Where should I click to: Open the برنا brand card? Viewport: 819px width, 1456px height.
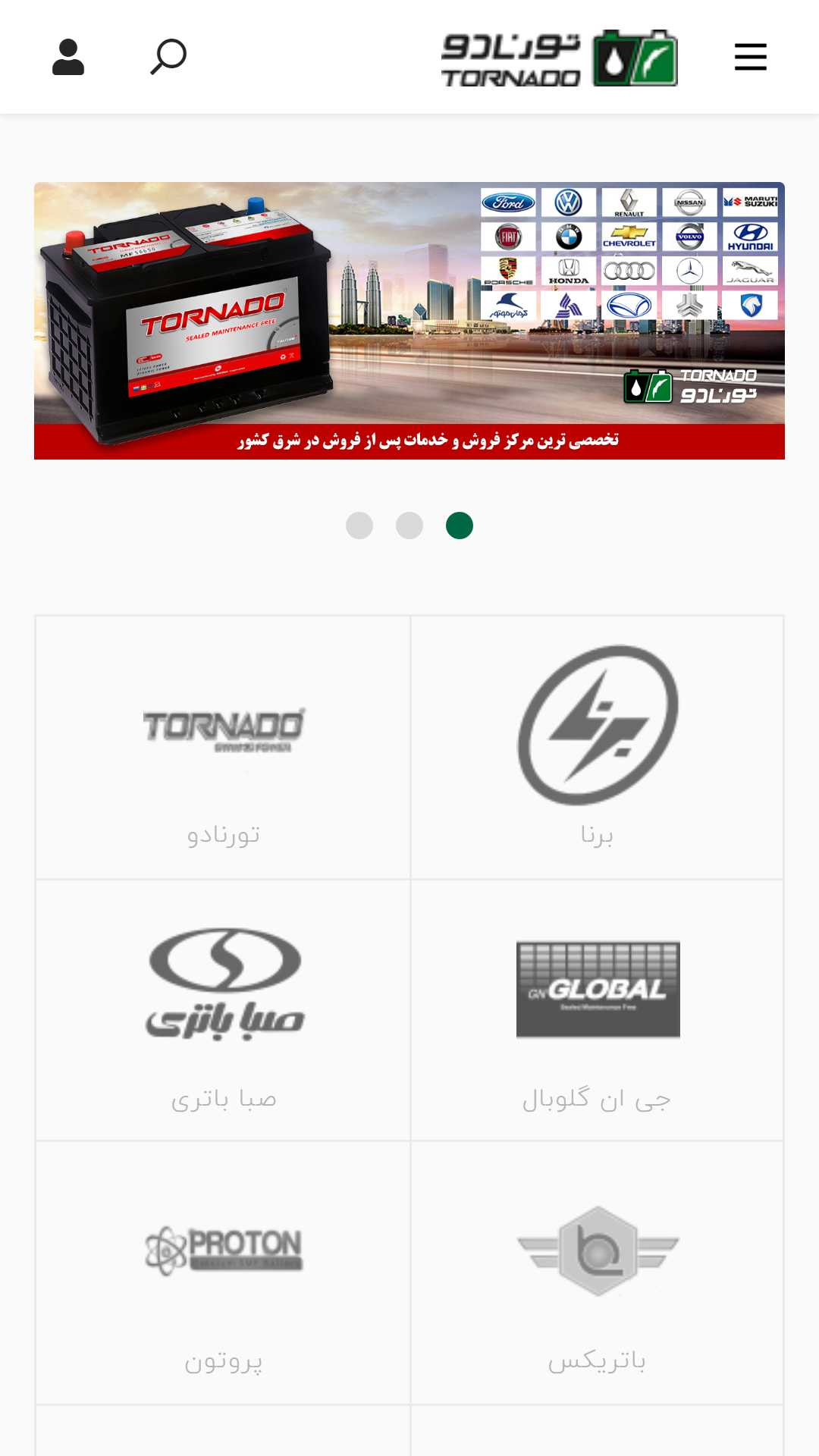coord(598,748)
